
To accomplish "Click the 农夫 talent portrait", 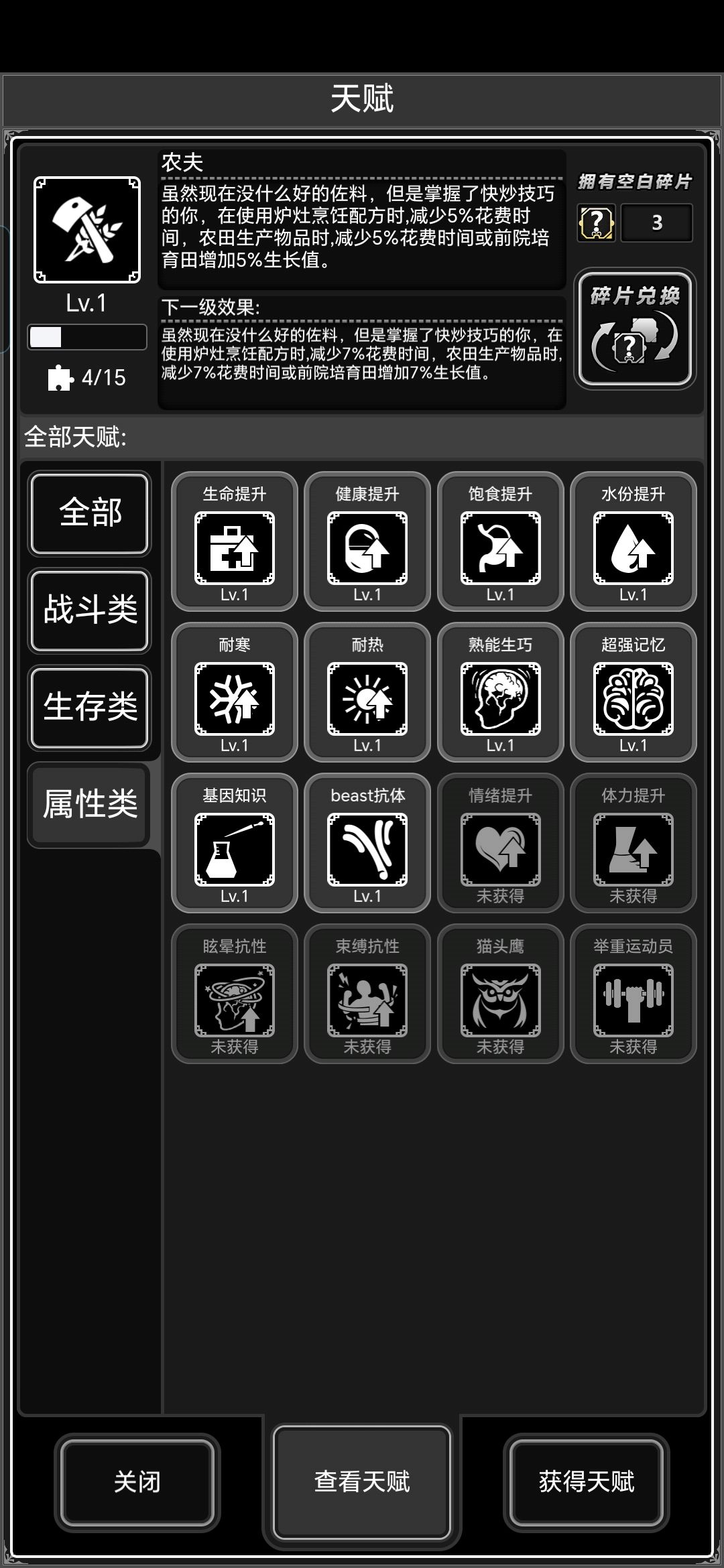I will pyautogui.click(x=86, y=231).
